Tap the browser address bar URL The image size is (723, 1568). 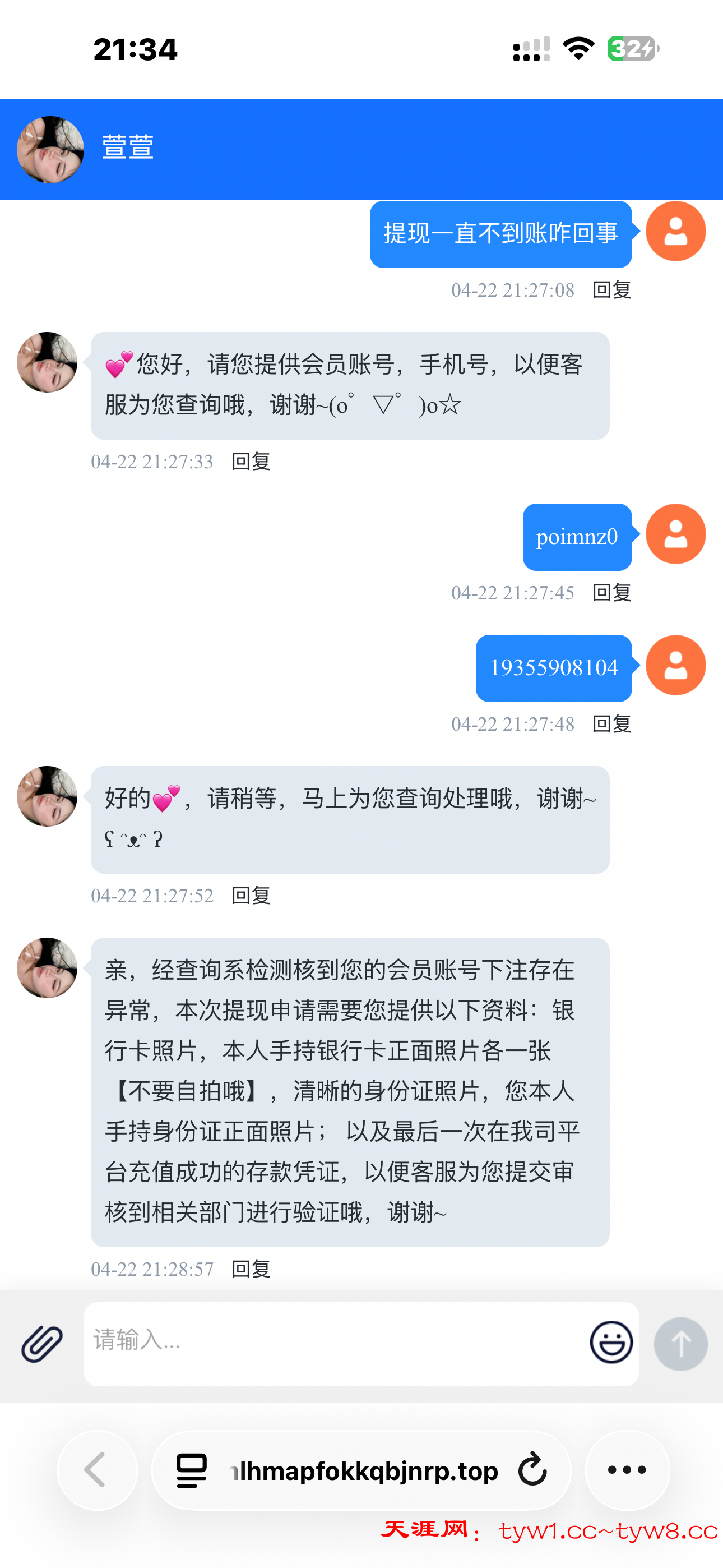365,1471
